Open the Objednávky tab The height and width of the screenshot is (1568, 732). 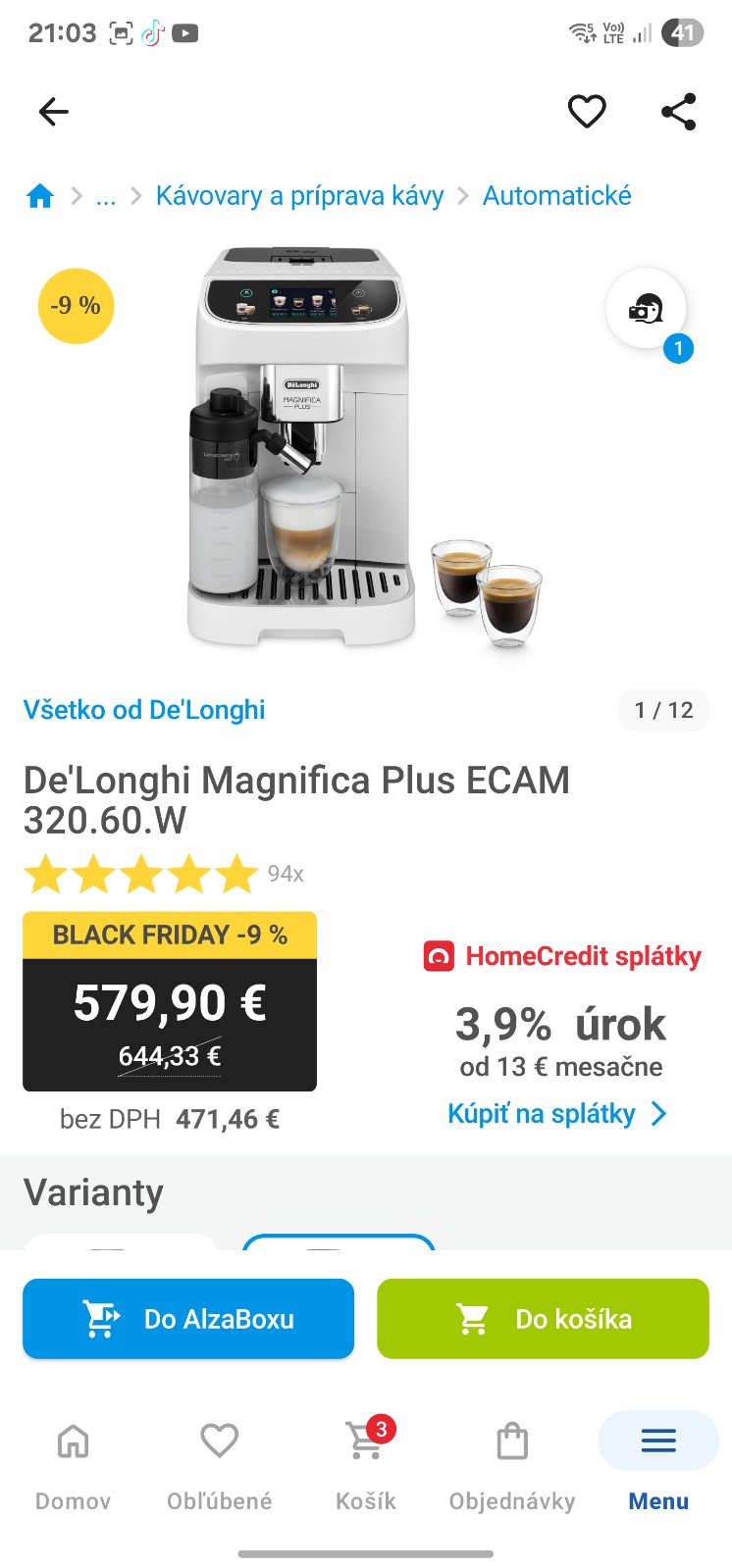[x=512, y=1461]
